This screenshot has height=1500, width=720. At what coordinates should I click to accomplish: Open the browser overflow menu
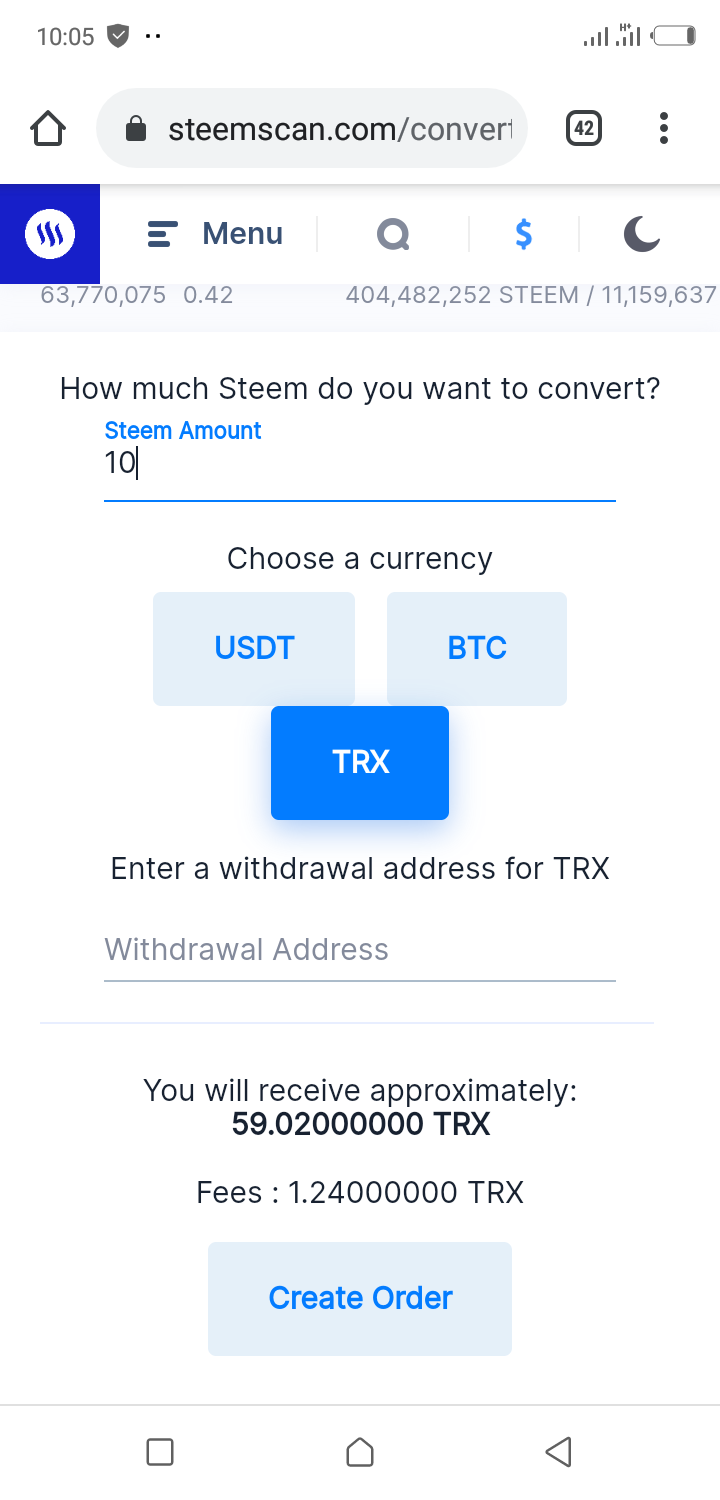pos(663,128)
